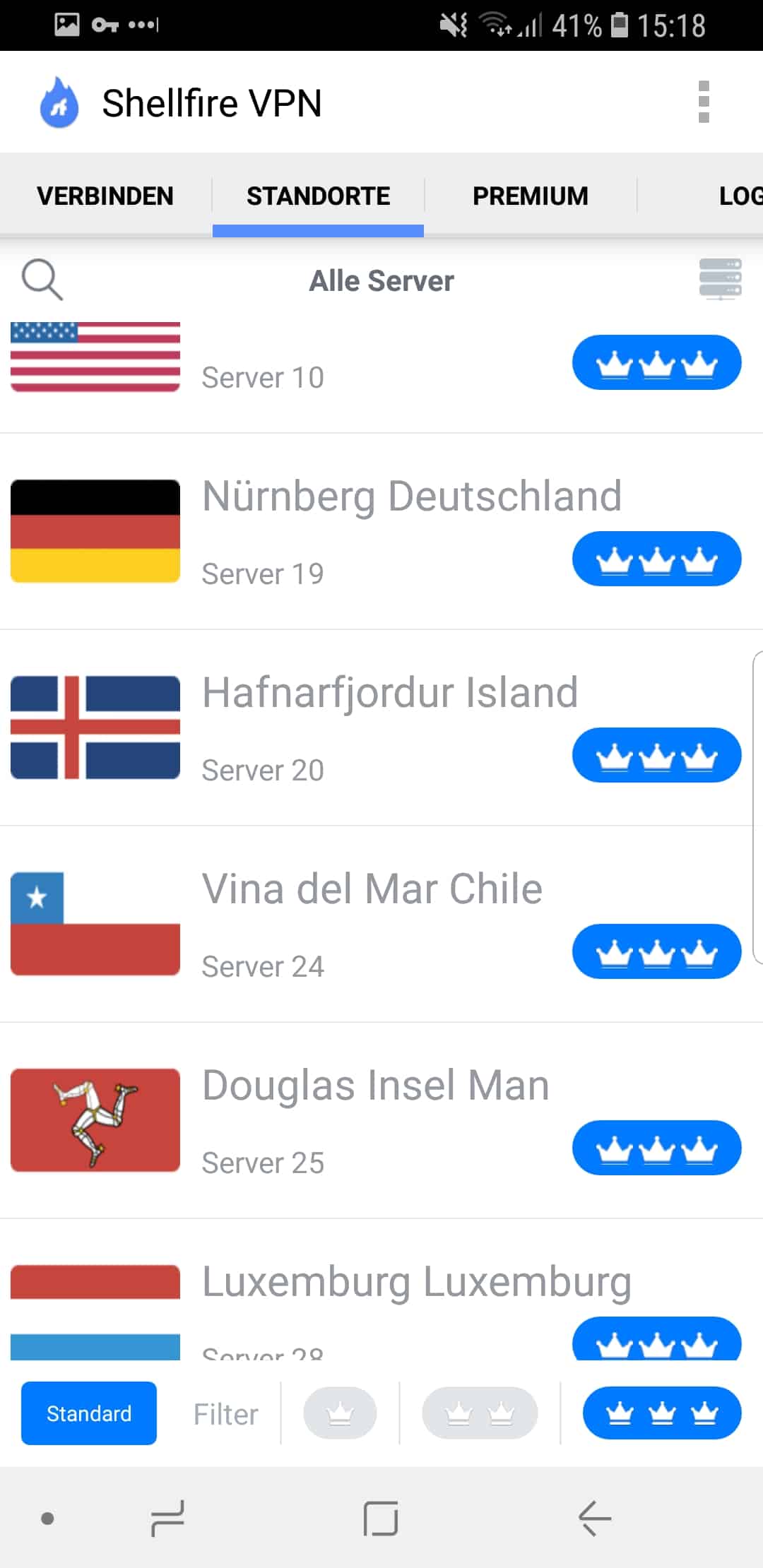The image size is (763, 1568).
Task: Open the server list icon
Action: (720, 279)
